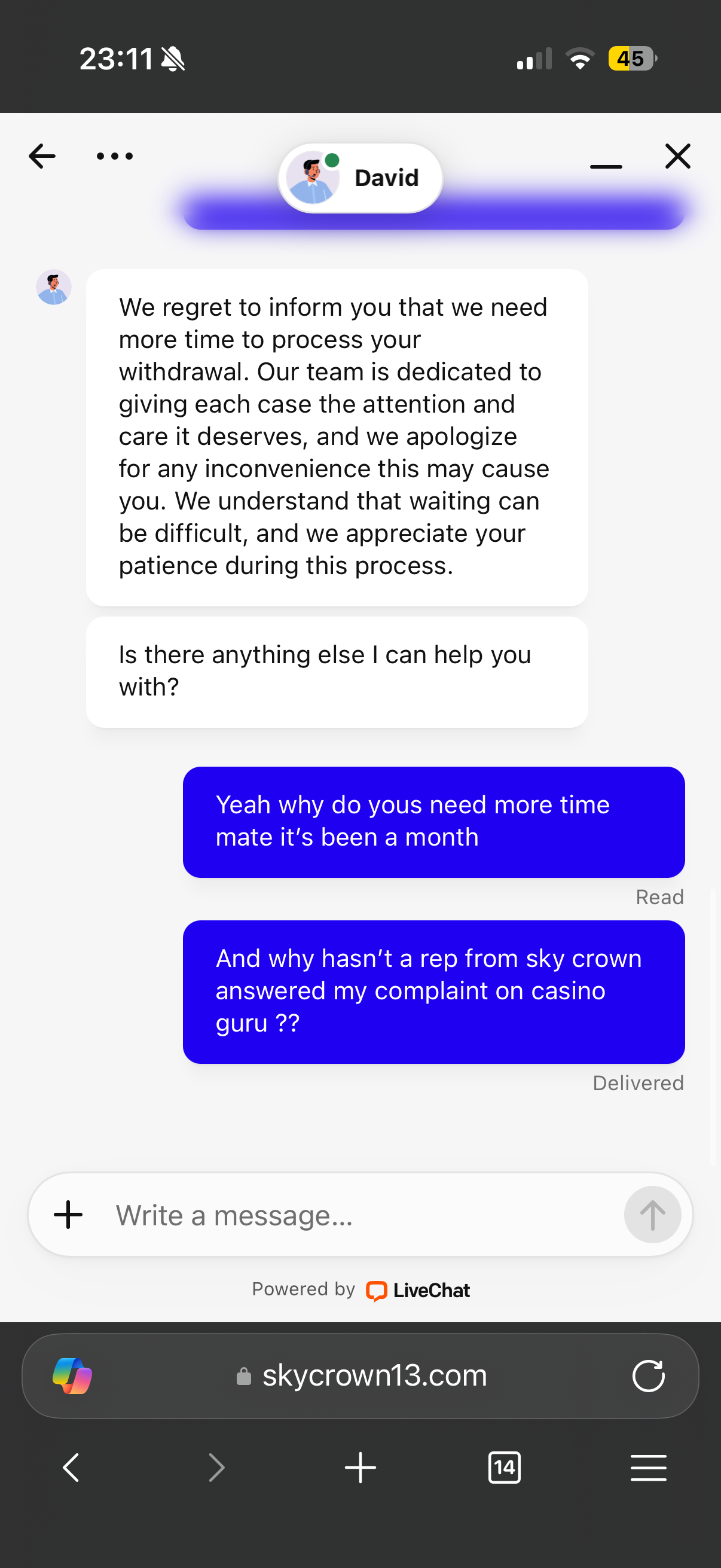Go back in the chat widget

point(42,157)
